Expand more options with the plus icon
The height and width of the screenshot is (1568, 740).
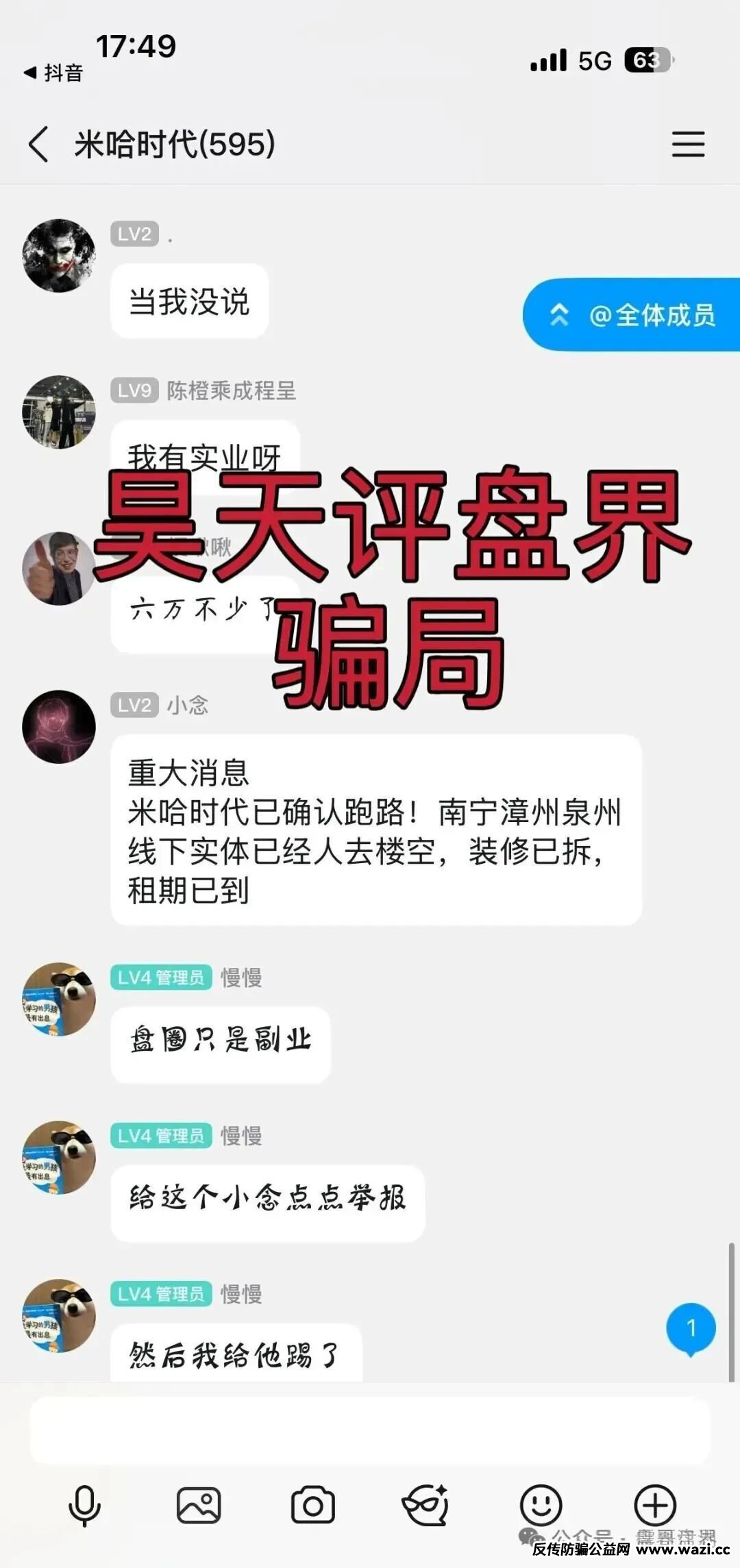tap(655, 1506)
